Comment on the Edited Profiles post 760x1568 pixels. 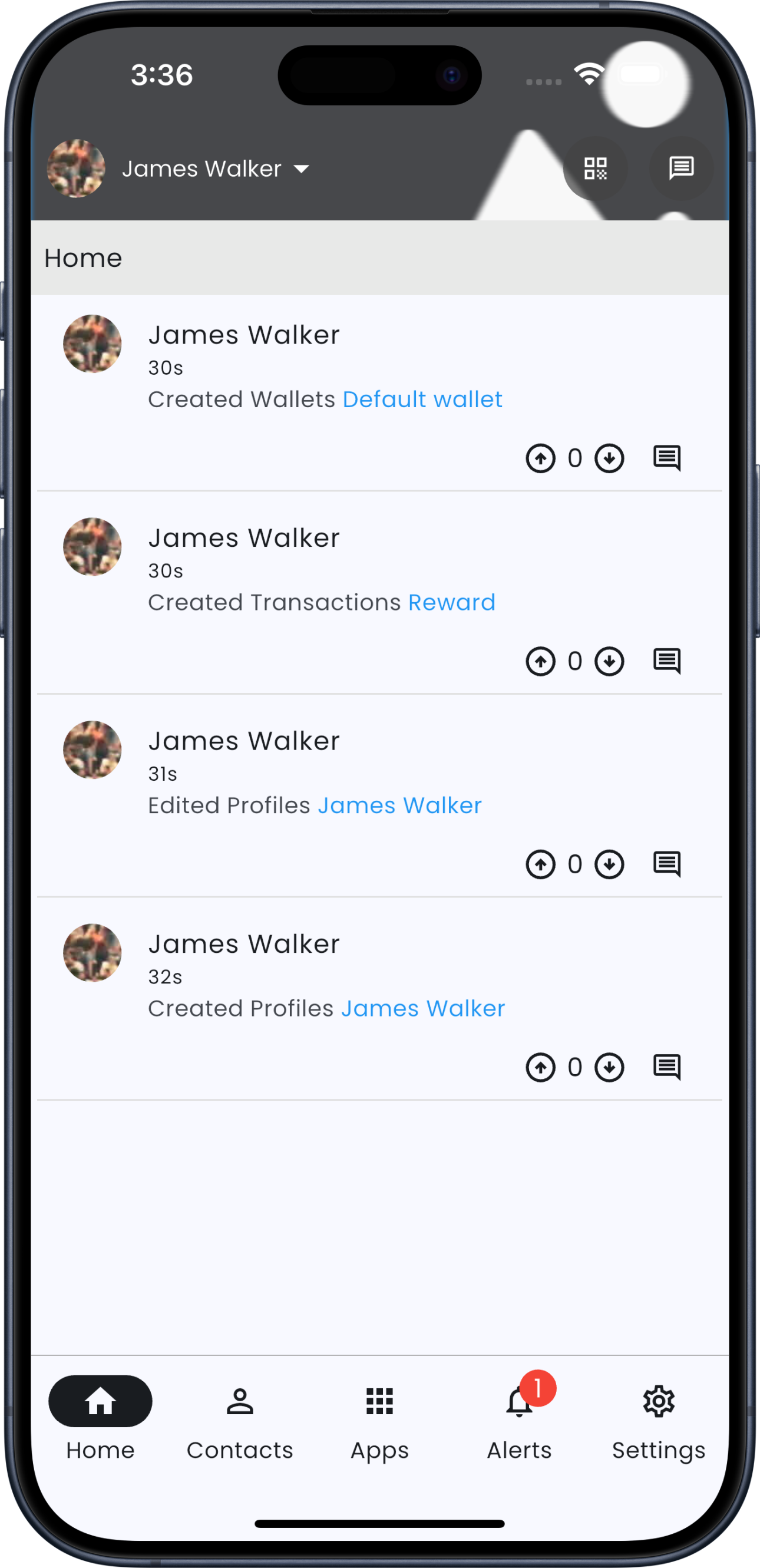pyautogui.click(x=667, y=864)
